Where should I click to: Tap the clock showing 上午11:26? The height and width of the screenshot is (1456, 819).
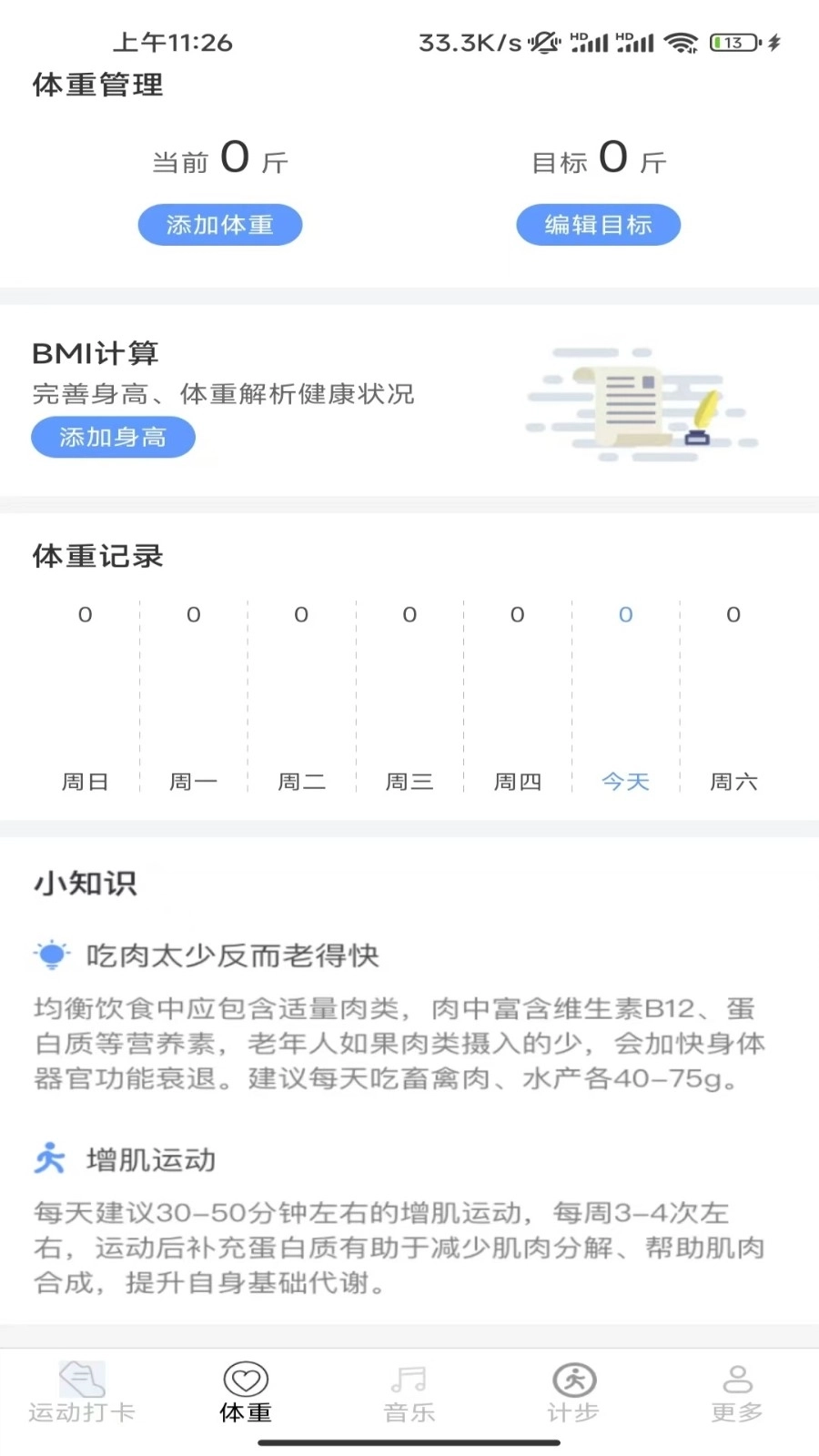coord(173,41)
